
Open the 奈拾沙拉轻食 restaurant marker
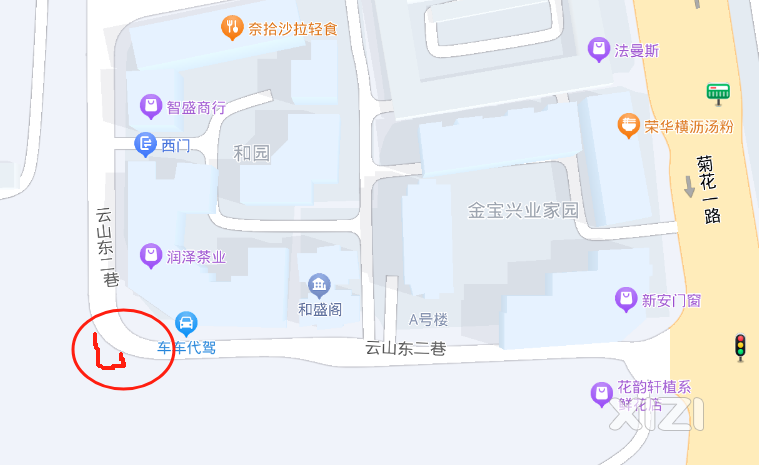pos(233,28)
